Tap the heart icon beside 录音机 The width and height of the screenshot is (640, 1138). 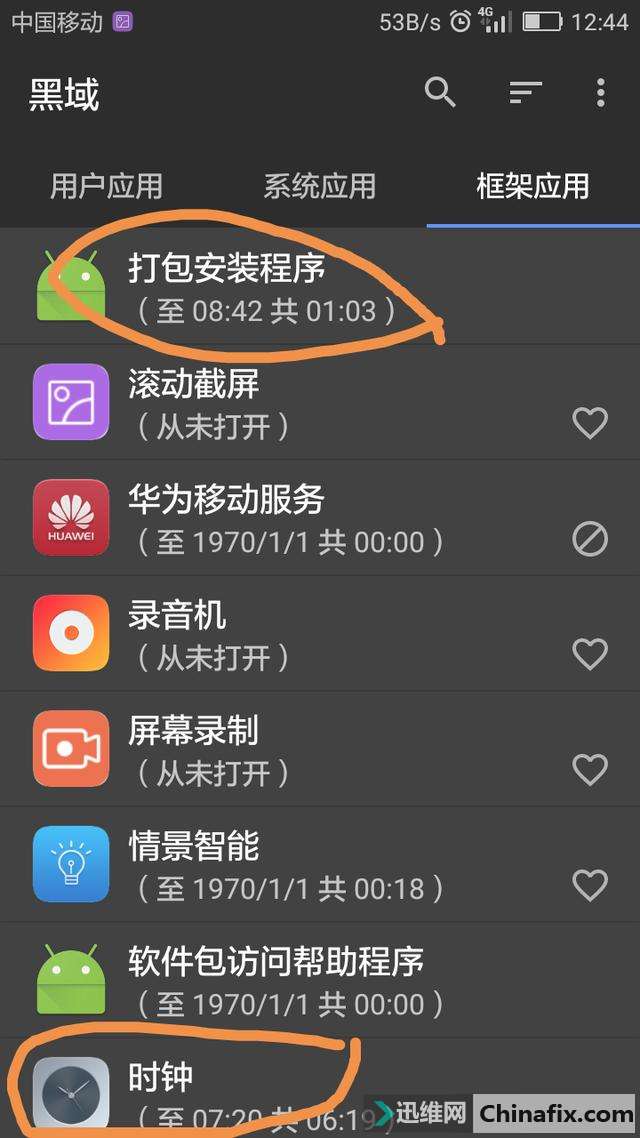tap(589, 655)
